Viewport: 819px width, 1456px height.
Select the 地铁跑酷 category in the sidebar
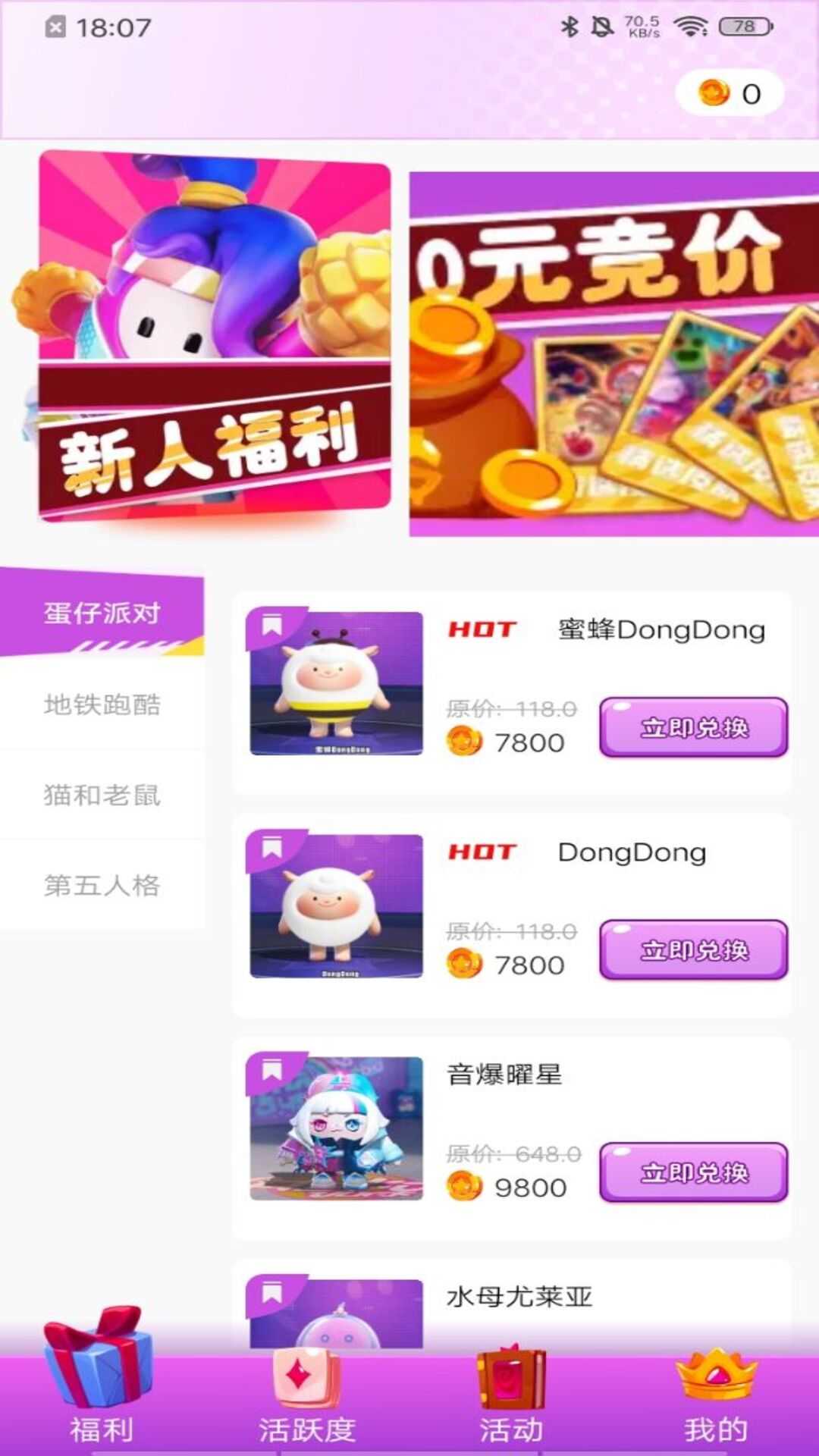(x=102, y=704)
